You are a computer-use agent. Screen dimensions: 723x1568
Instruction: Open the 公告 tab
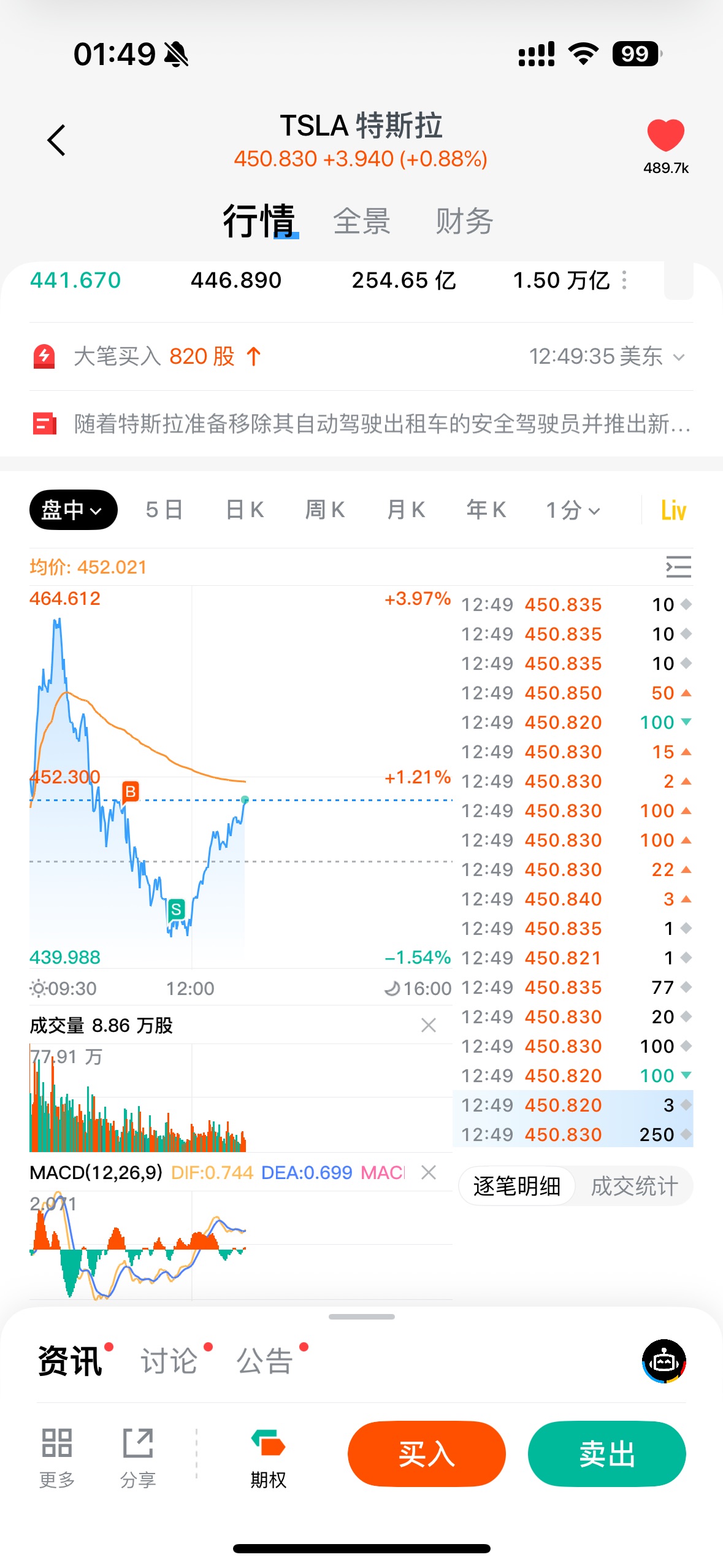[x=265, y=1361]
